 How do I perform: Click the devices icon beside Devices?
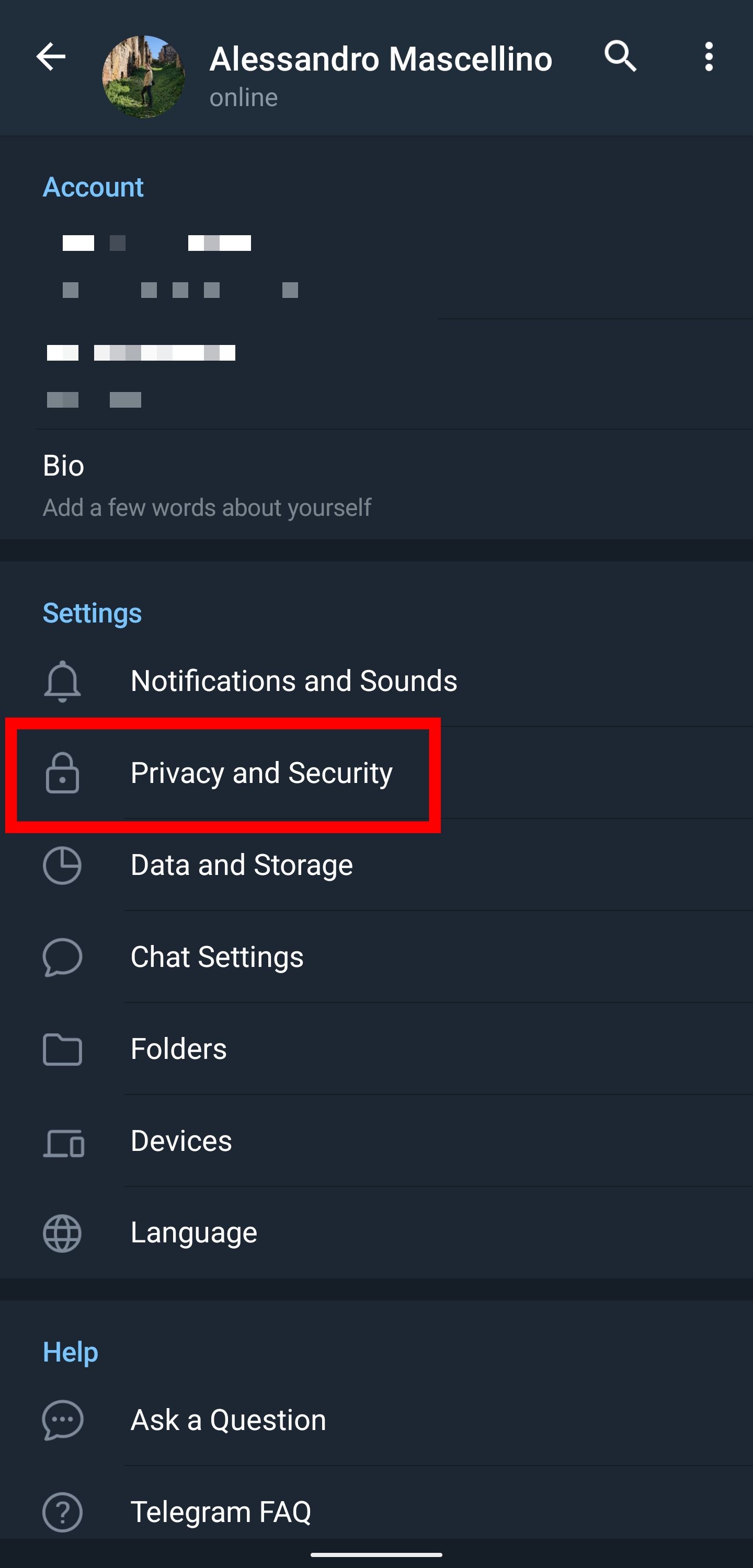(x=63, y=1142)
